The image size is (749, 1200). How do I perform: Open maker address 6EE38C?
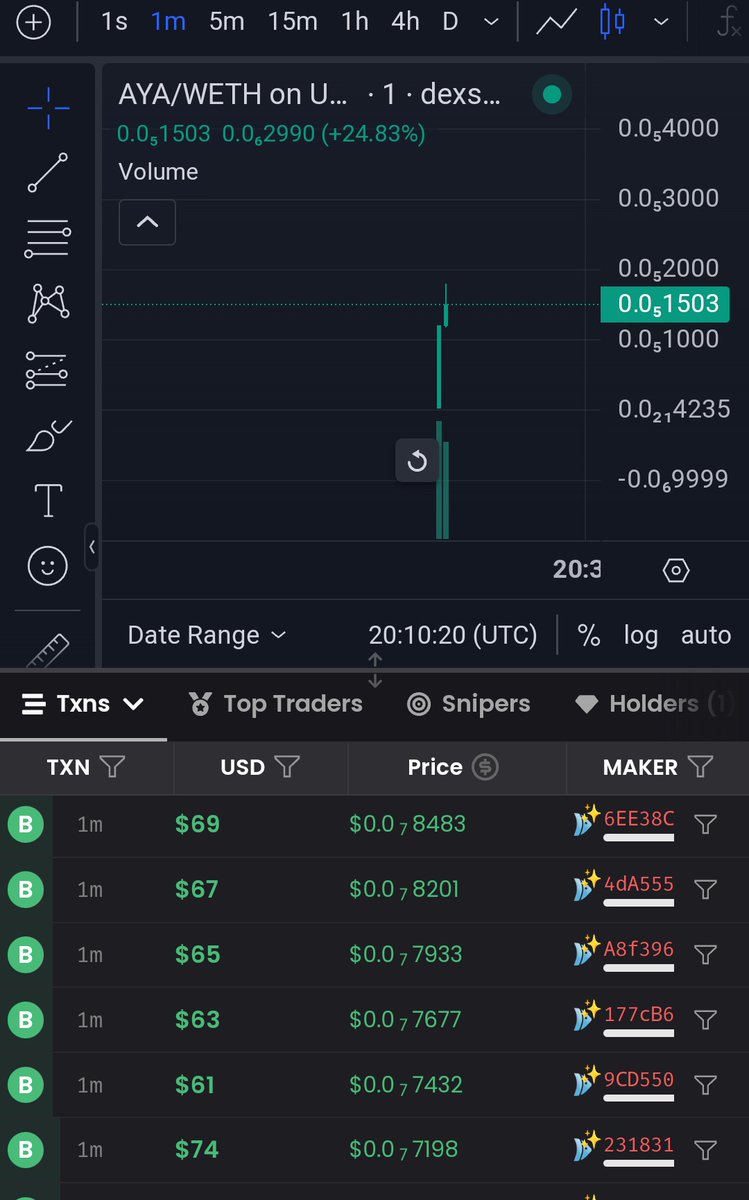[x=639, y=819]
